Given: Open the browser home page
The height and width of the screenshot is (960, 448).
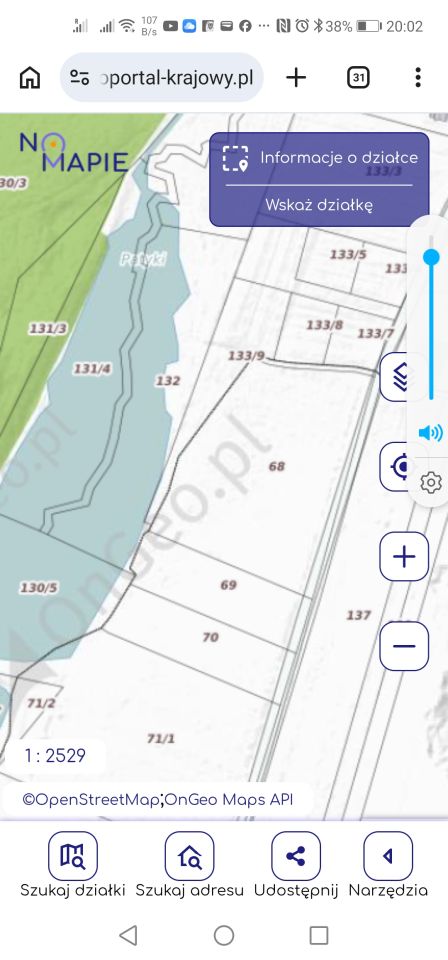Looking at the screenshot, I should click(30, 78).
